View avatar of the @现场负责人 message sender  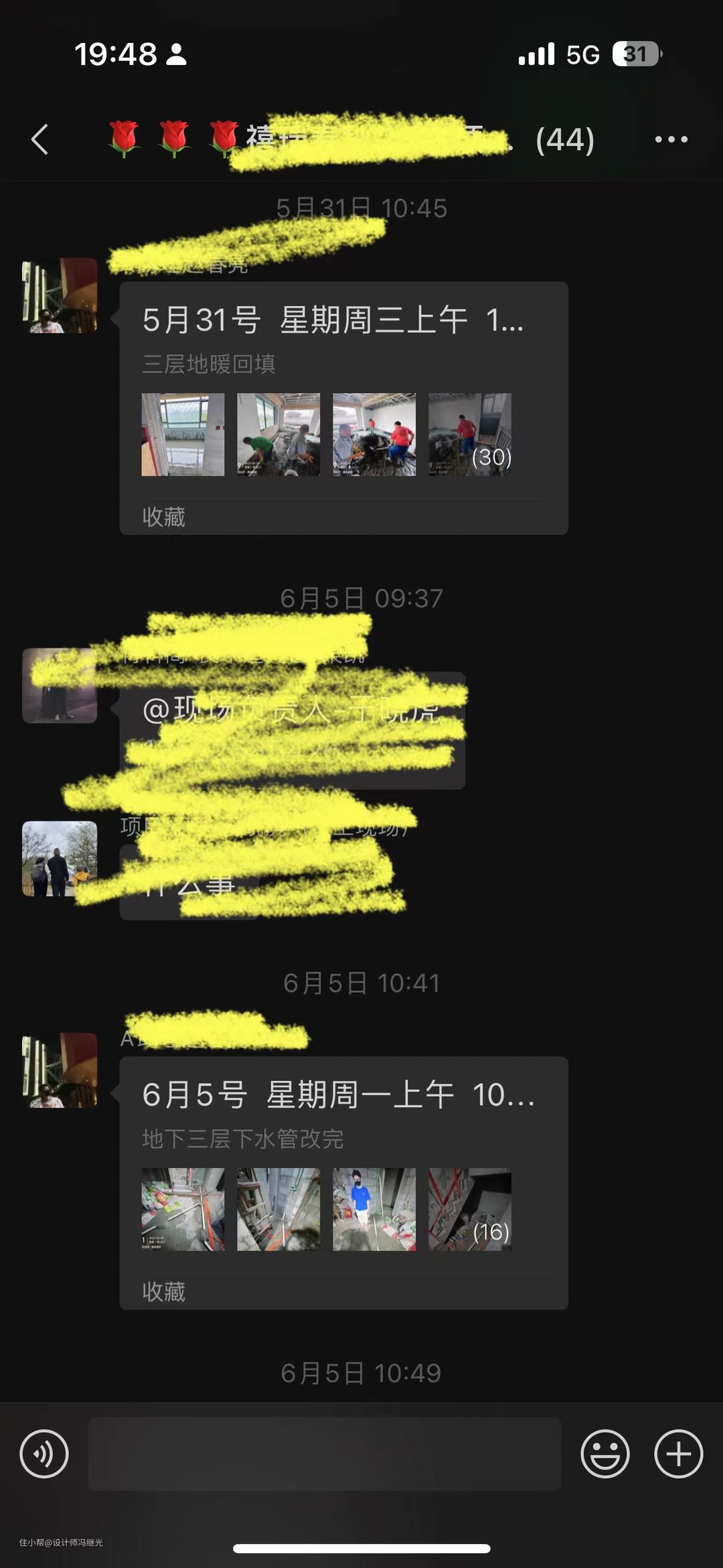click(x=60, y=685)
